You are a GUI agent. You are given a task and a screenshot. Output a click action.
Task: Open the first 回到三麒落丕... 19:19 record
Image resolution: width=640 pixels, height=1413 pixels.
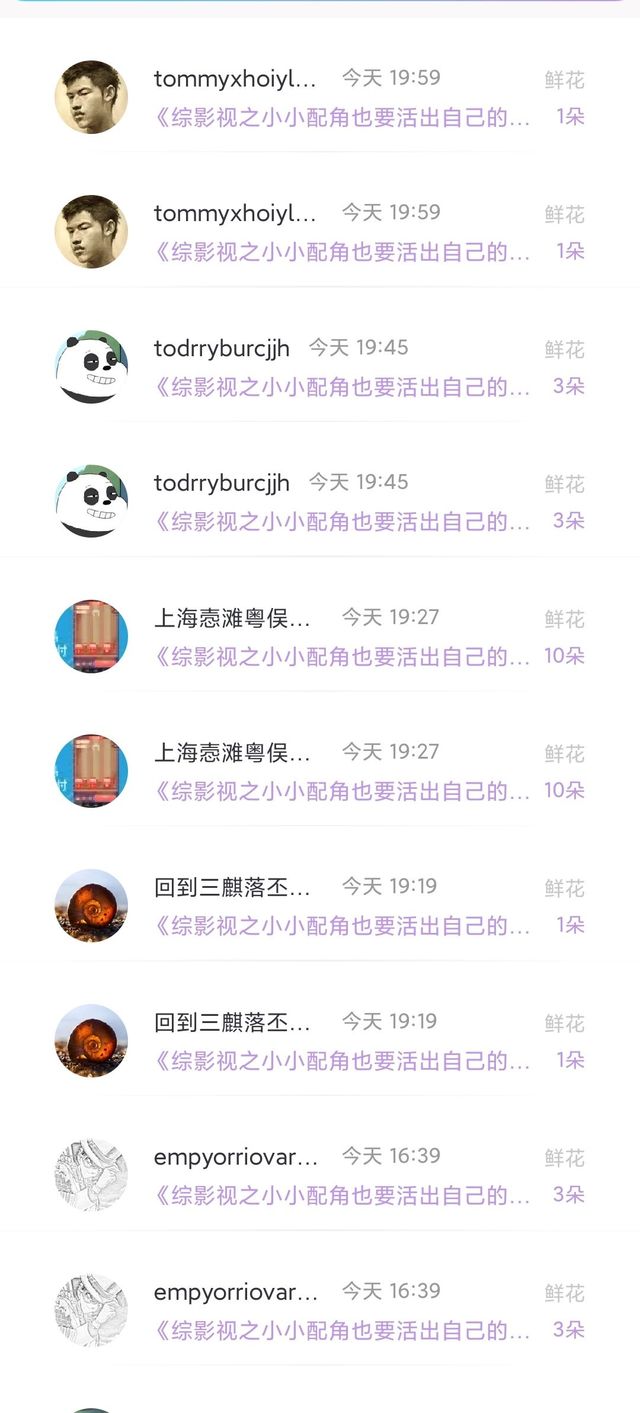click(x=320, y=906)
